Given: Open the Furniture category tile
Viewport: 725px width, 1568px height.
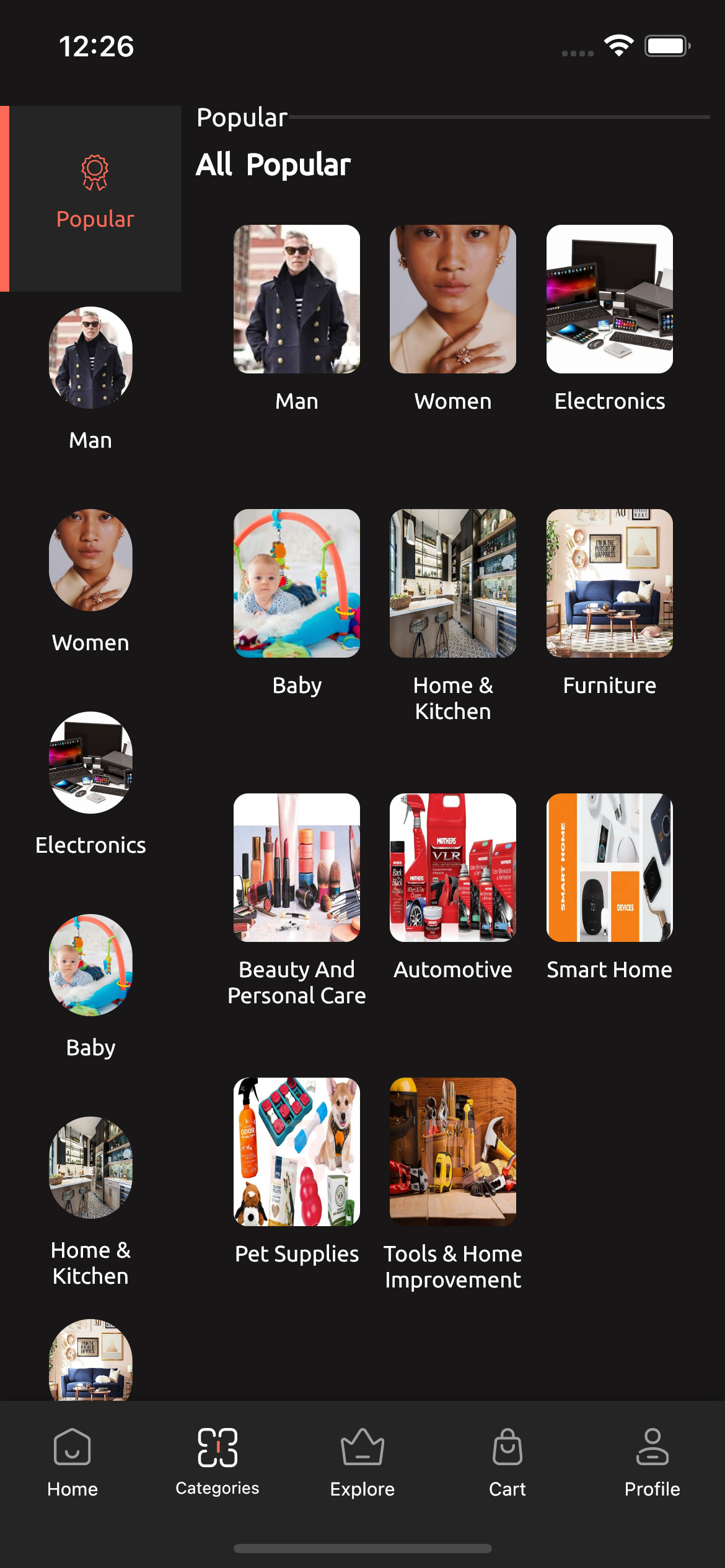Looking at the screenshot, I should point(610,603).
